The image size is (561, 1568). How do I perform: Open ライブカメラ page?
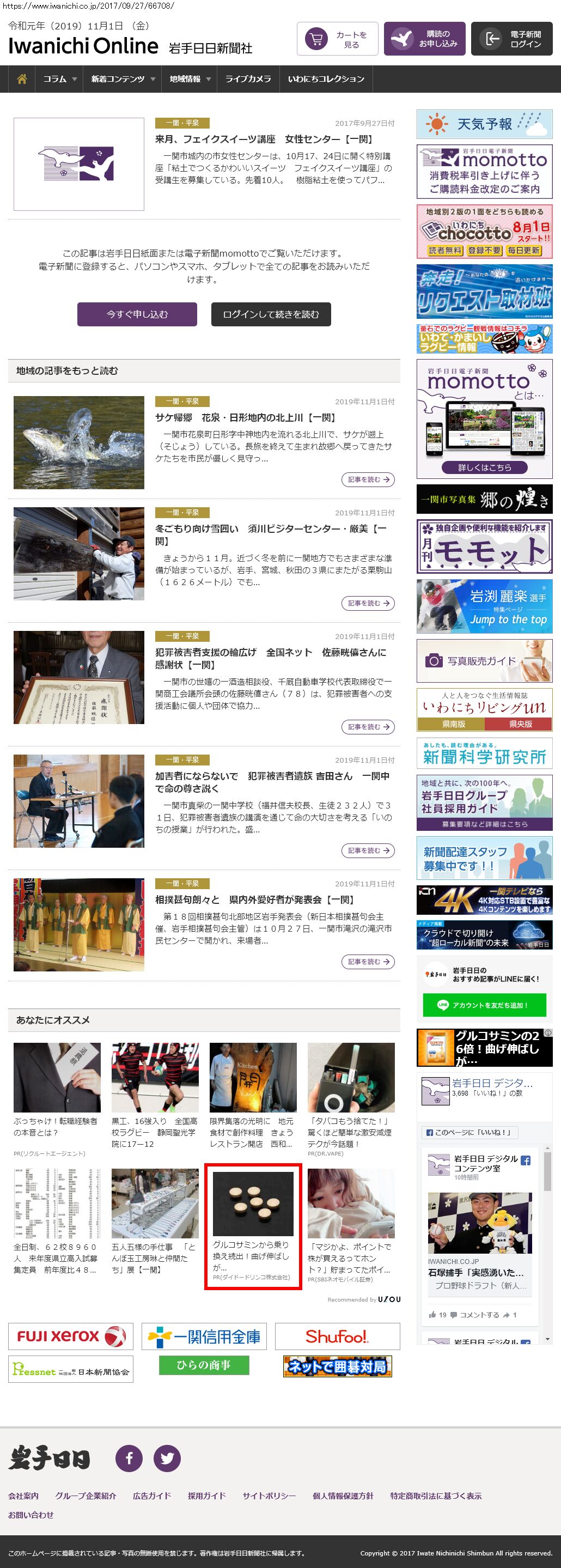point(248,79)
